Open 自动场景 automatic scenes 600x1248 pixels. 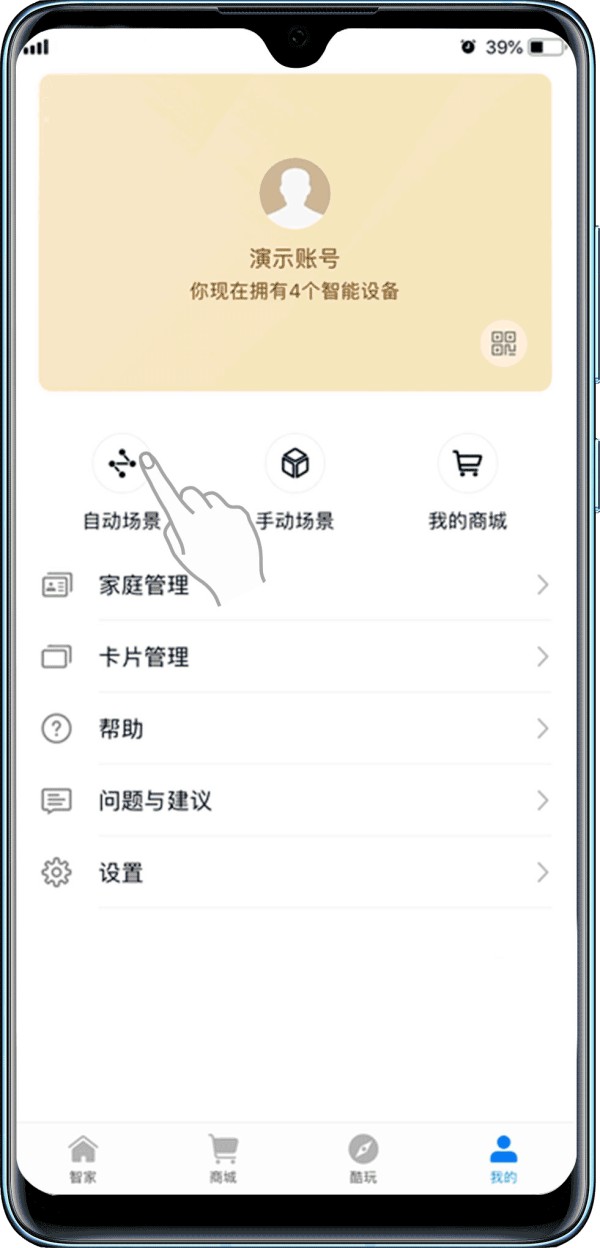[121, 465]
